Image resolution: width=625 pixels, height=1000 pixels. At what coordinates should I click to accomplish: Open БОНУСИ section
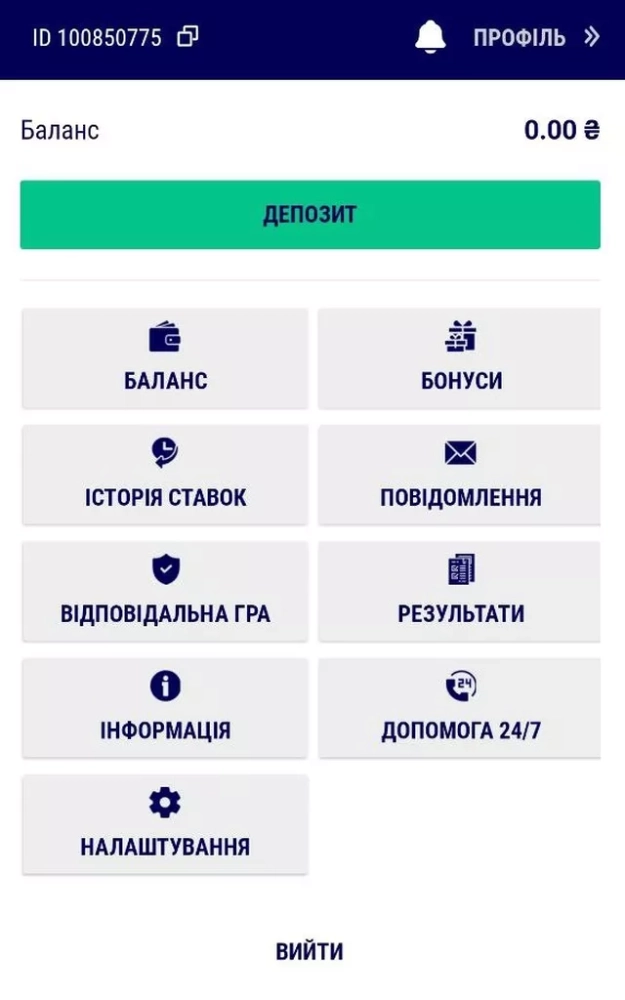click(x=459, y=358)
